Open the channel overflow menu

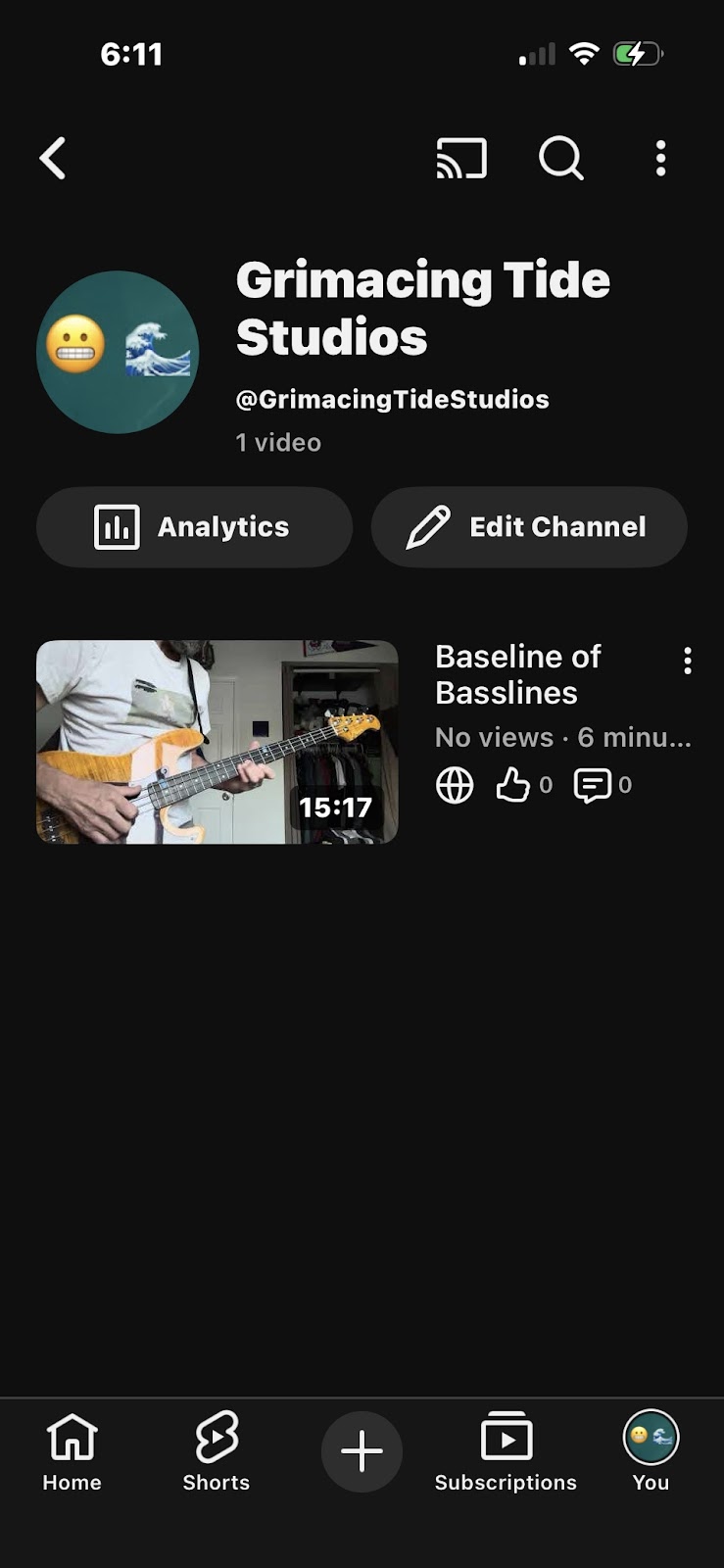[x=661, y=158]
